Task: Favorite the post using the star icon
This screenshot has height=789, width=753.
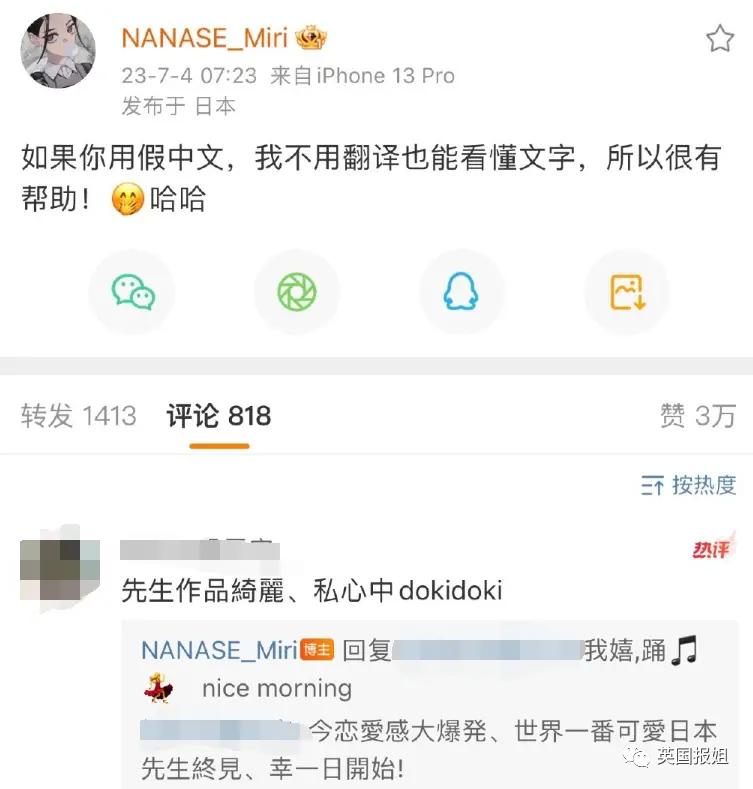Action: [x=719, y=36]
